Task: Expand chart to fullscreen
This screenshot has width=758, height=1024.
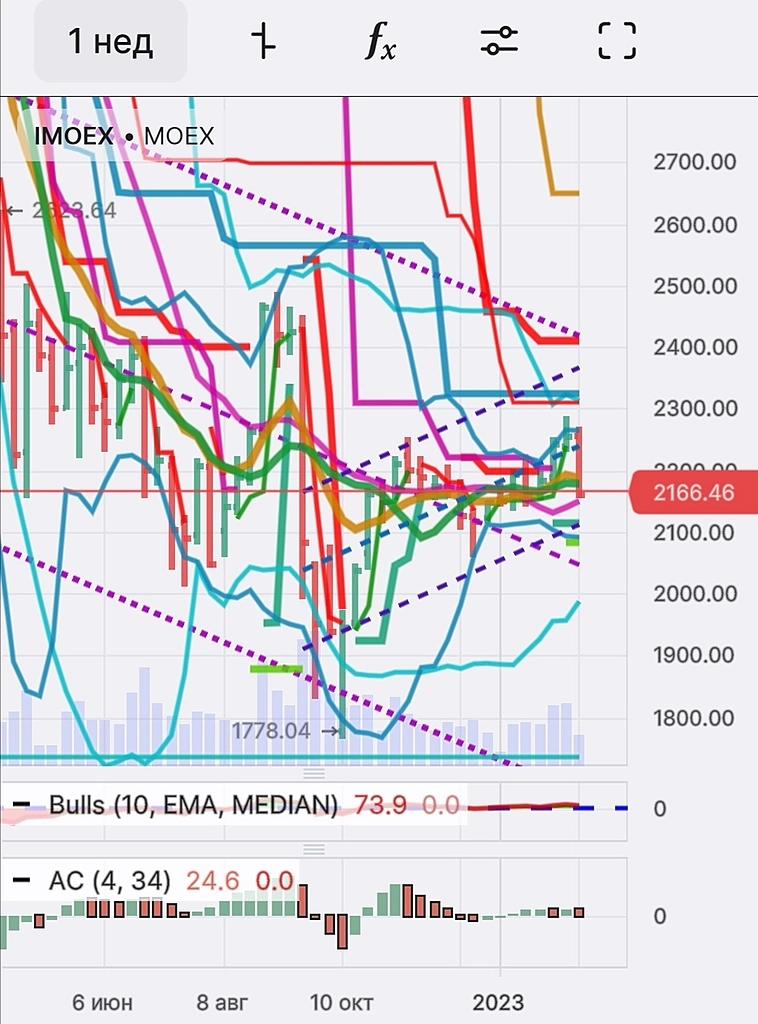Action: [x=617, y=42]
